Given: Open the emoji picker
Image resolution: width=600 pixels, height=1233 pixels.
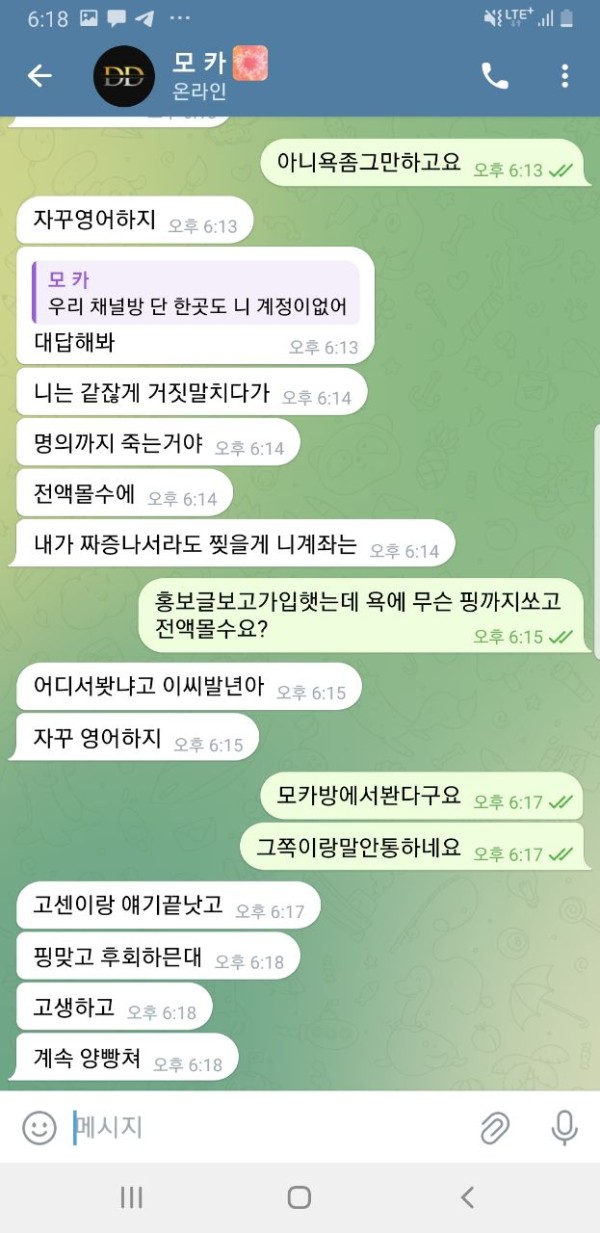Looking at the screenshot, I should point(39,1128).
